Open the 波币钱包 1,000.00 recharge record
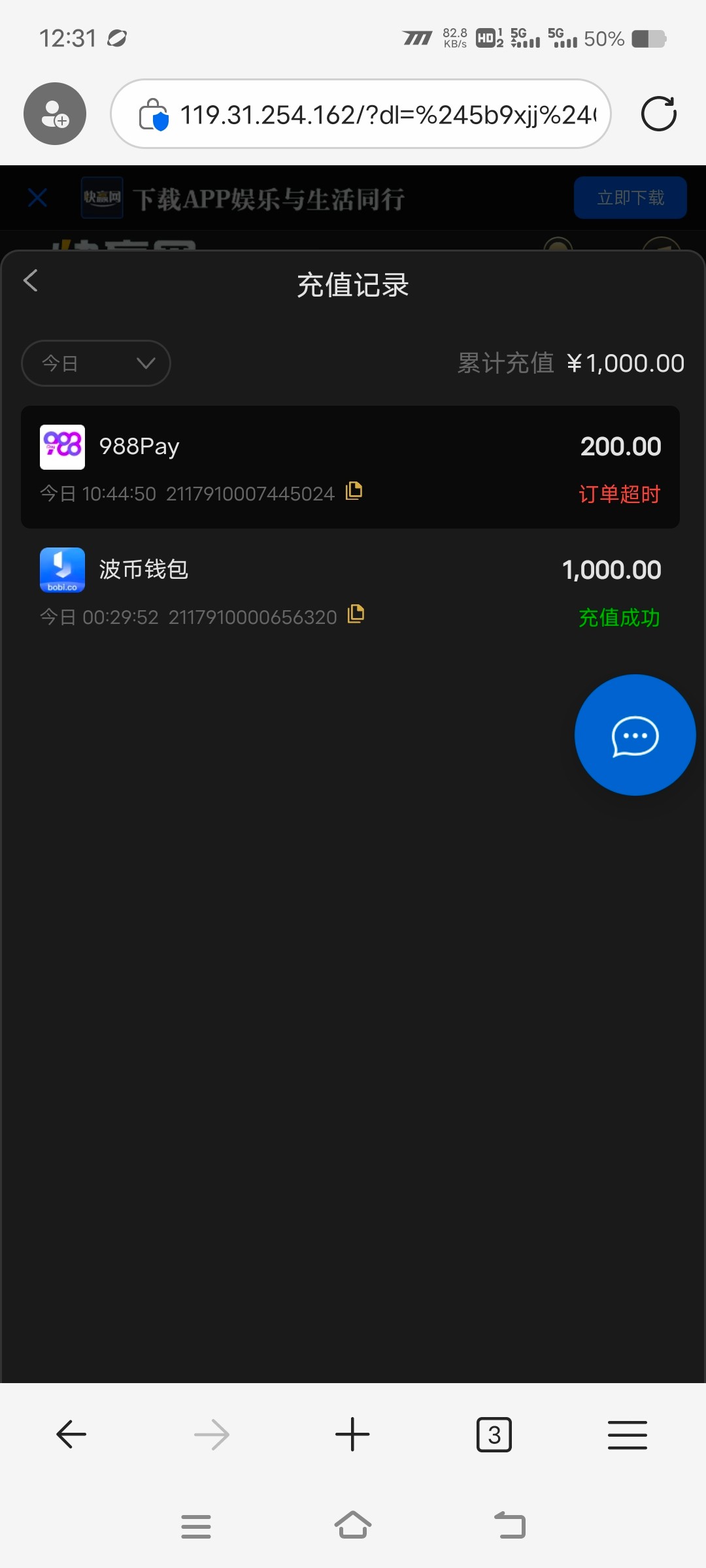The image size is (706, 1568). pos(350,590)
